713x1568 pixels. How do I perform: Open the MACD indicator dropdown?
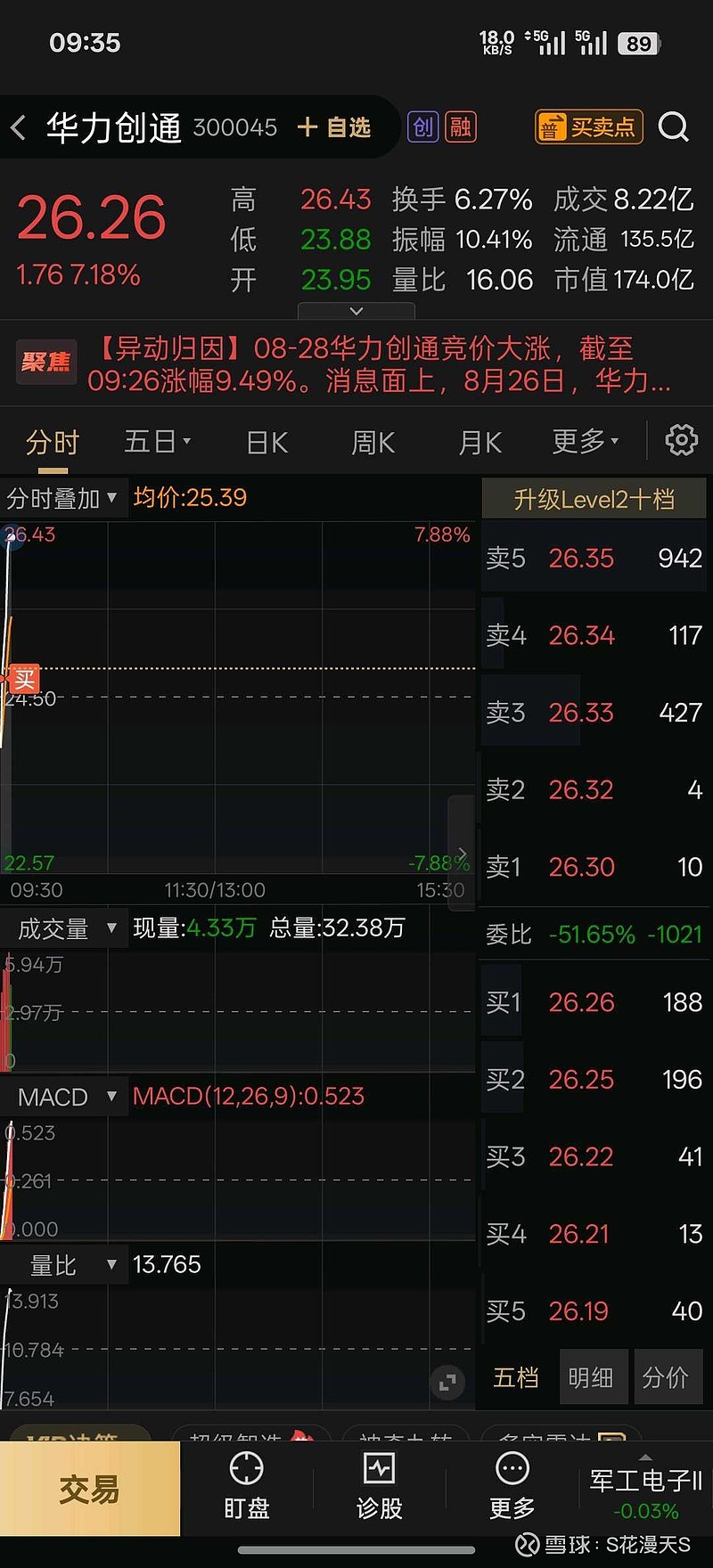(x=67, y=1097)
